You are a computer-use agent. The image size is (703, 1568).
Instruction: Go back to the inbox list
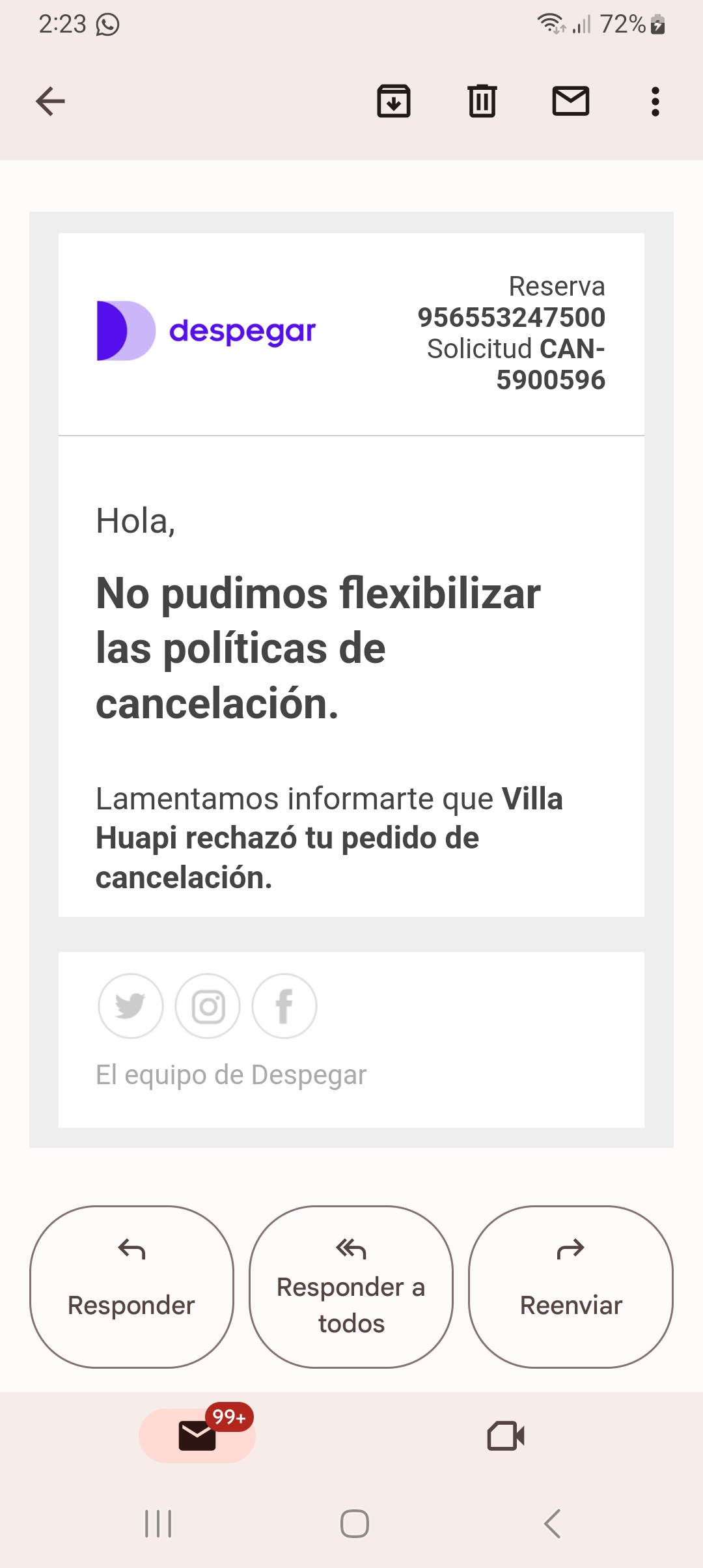click(x=50, y=102)
